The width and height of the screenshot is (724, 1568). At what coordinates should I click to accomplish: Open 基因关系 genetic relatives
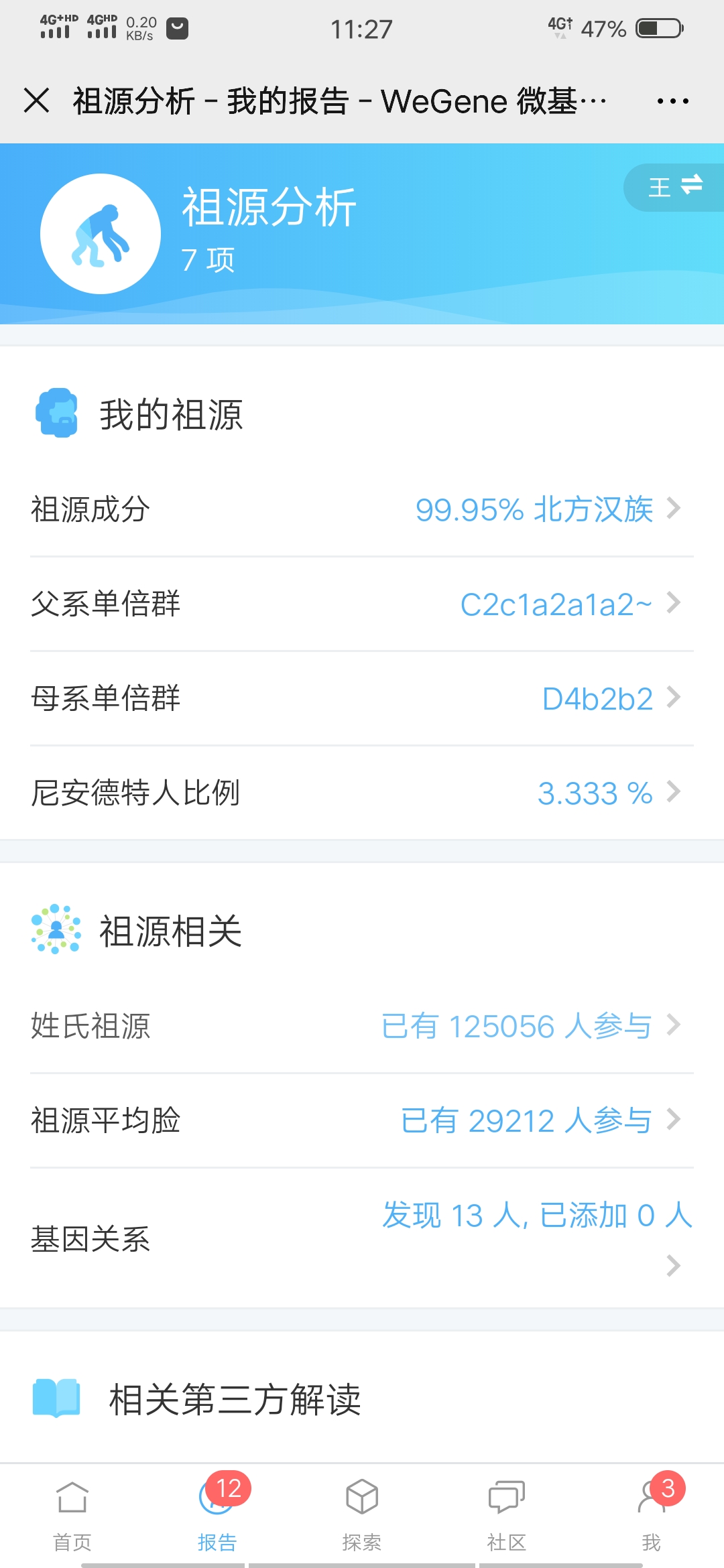tap(362, 1238)
